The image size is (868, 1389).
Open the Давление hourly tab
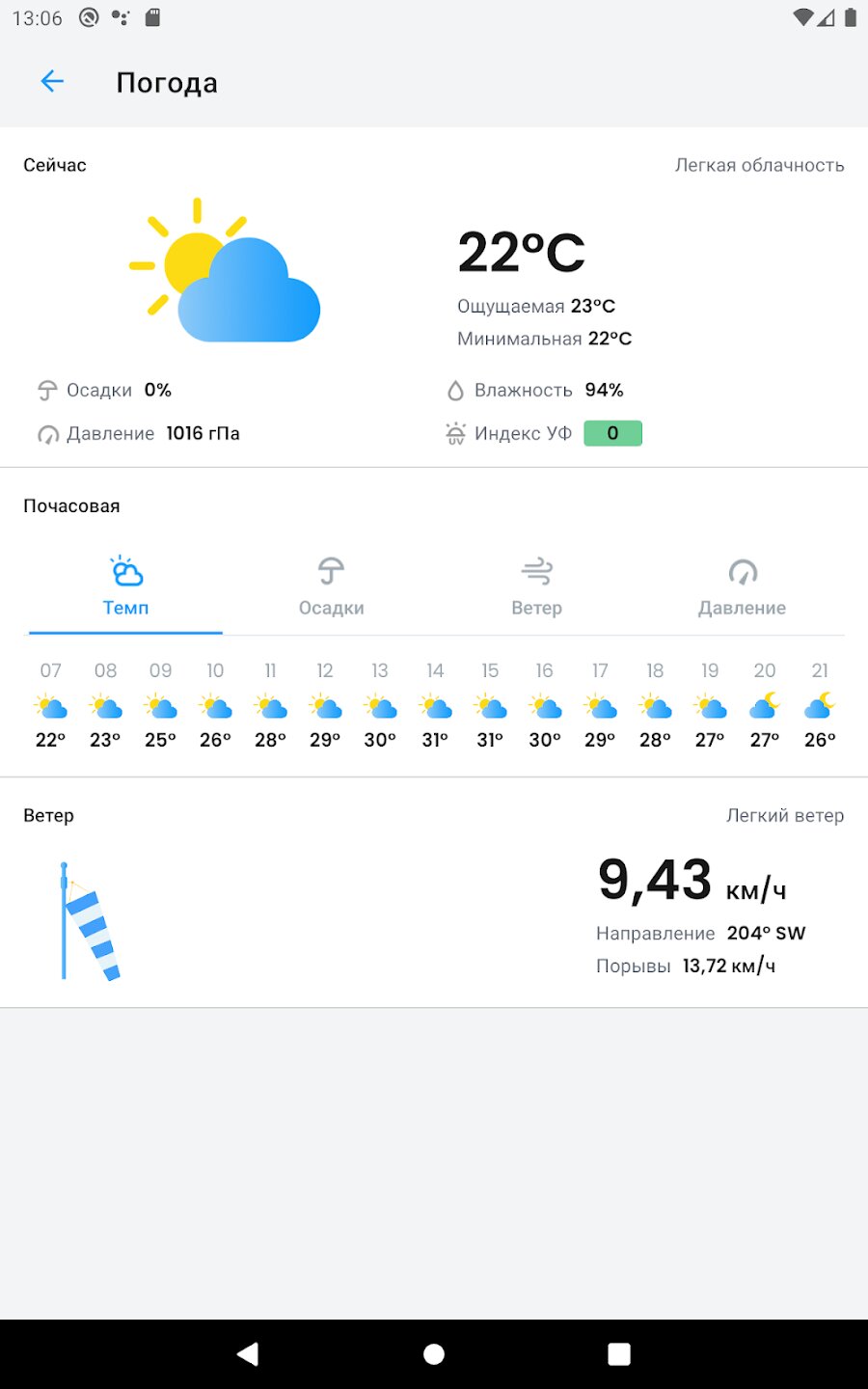pos(742,586)
